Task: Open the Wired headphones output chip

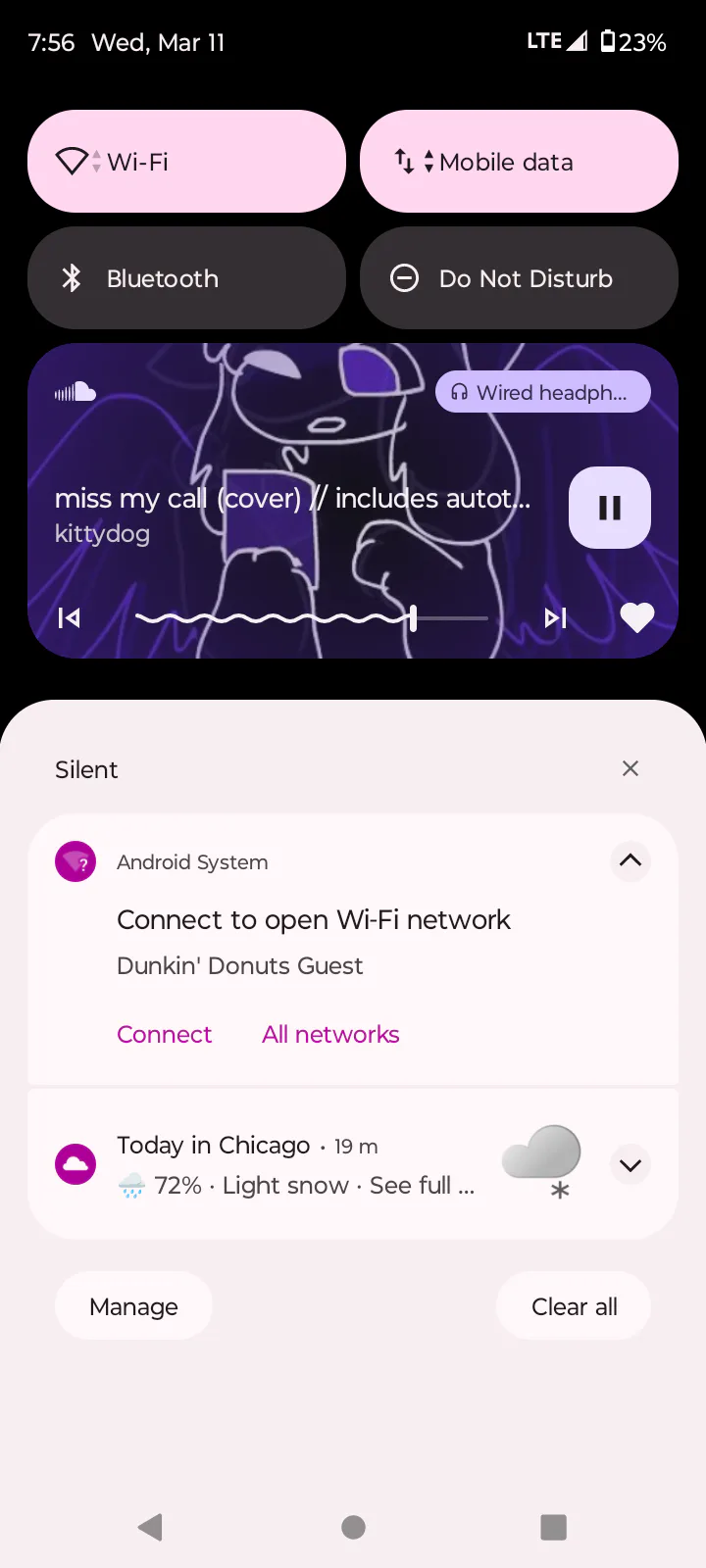Action: pos(542,392)
